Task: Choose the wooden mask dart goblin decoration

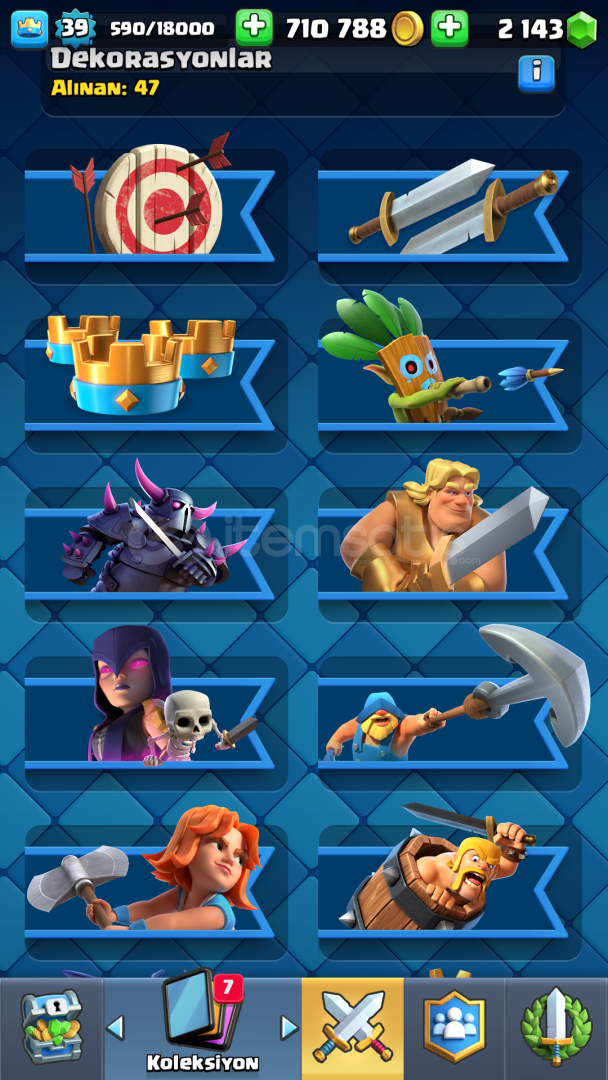Action: 450,385
